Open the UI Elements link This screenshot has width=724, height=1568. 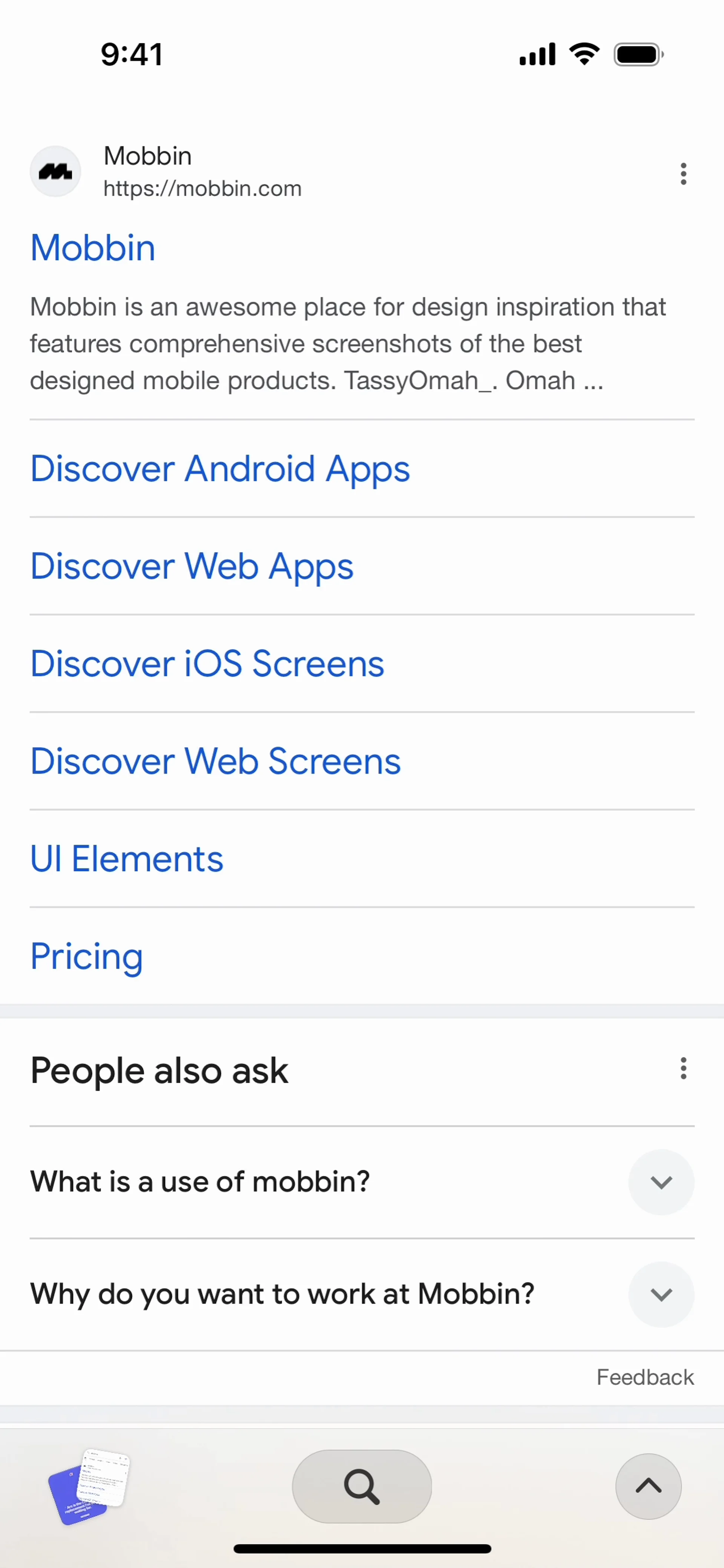pyautogui.click(x=127, y=859)
